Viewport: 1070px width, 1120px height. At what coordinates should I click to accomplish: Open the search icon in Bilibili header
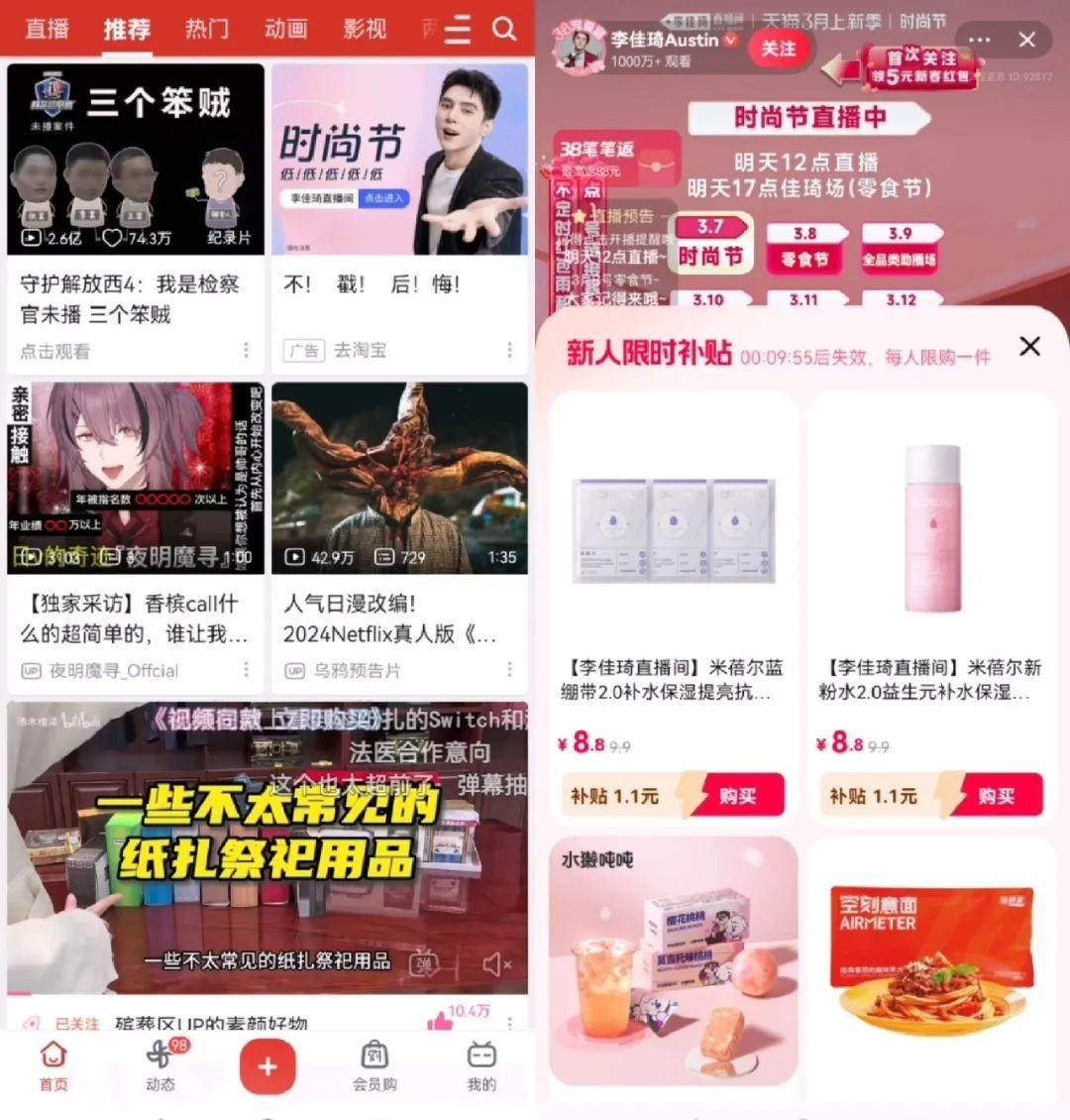[x=504, y=29]
